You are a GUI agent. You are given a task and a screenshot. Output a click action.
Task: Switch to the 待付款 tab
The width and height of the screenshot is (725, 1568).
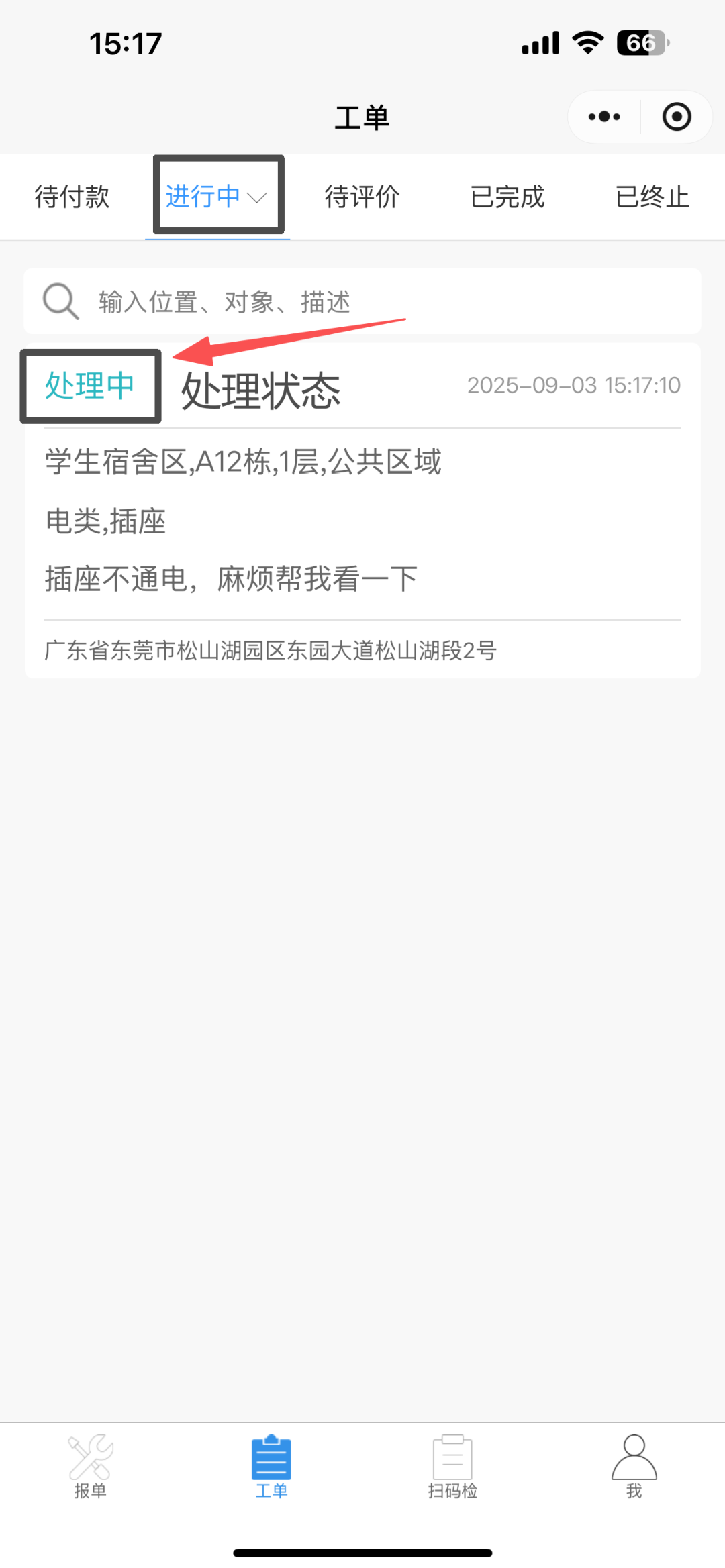[x=72, y=197]
